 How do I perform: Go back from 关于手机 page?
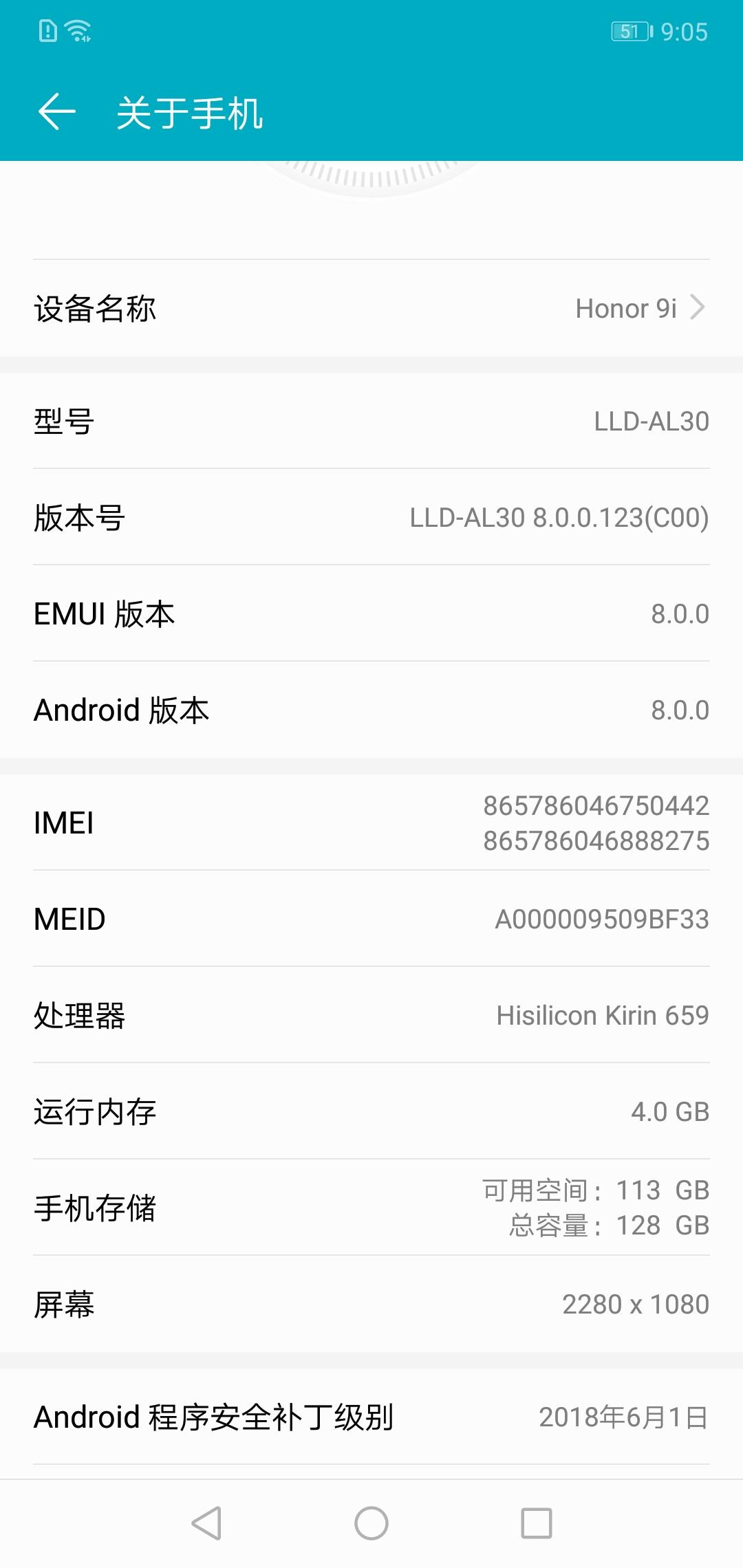(56, 111)
